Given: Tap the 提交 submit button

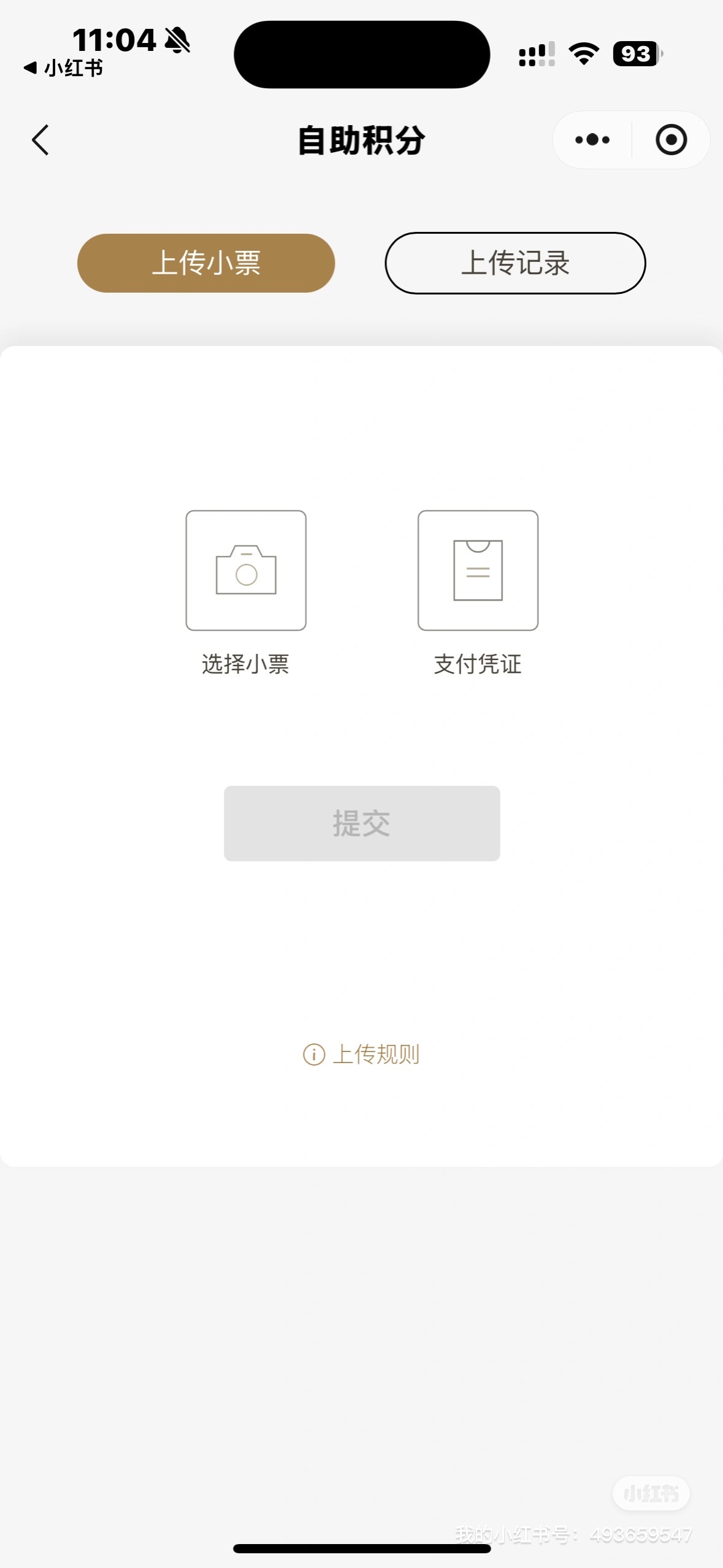Looking at the screenshot, I should tap(362, 823).
